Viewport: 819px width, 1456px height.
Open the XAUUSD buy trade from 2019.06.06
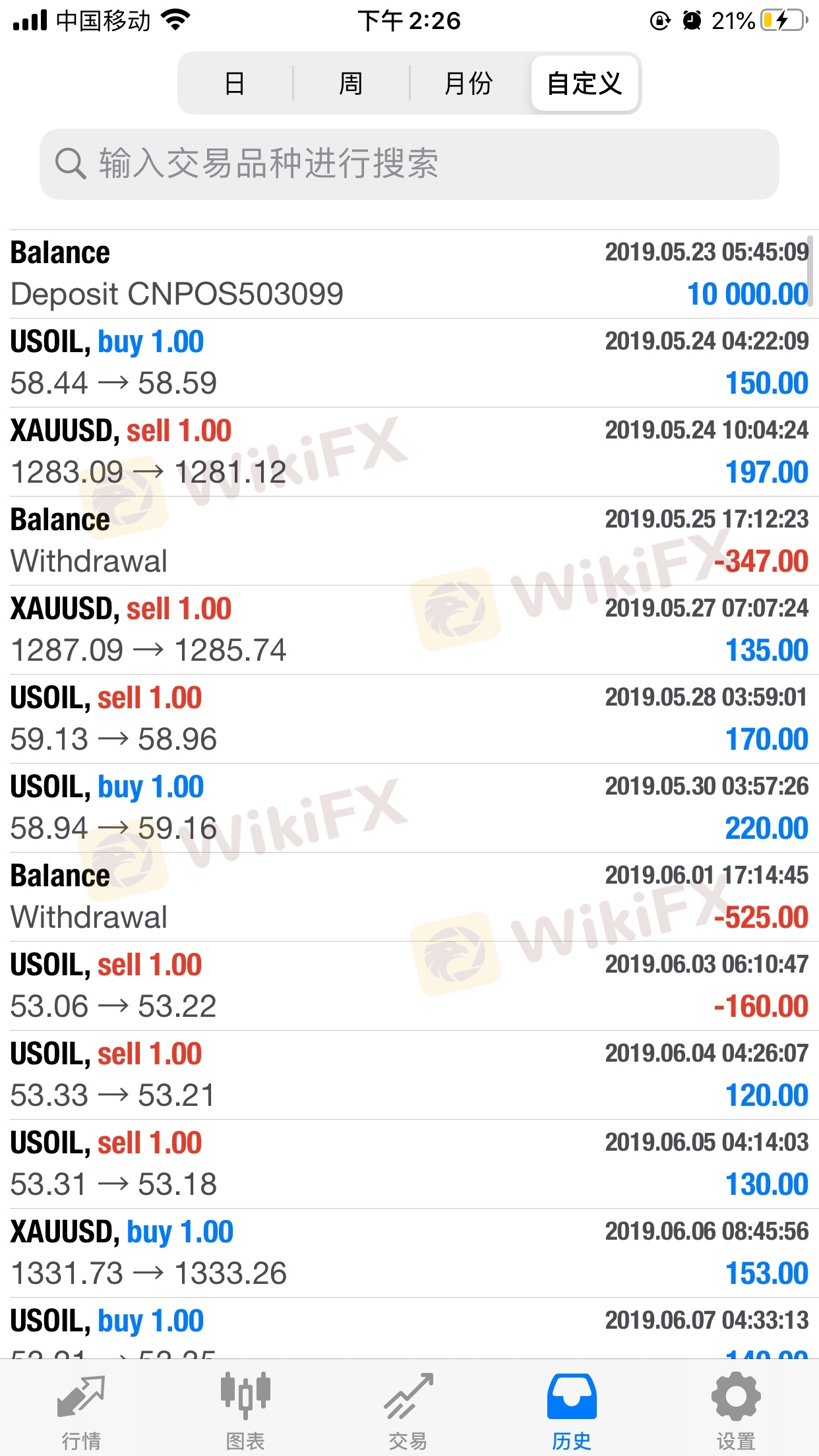409,1254
